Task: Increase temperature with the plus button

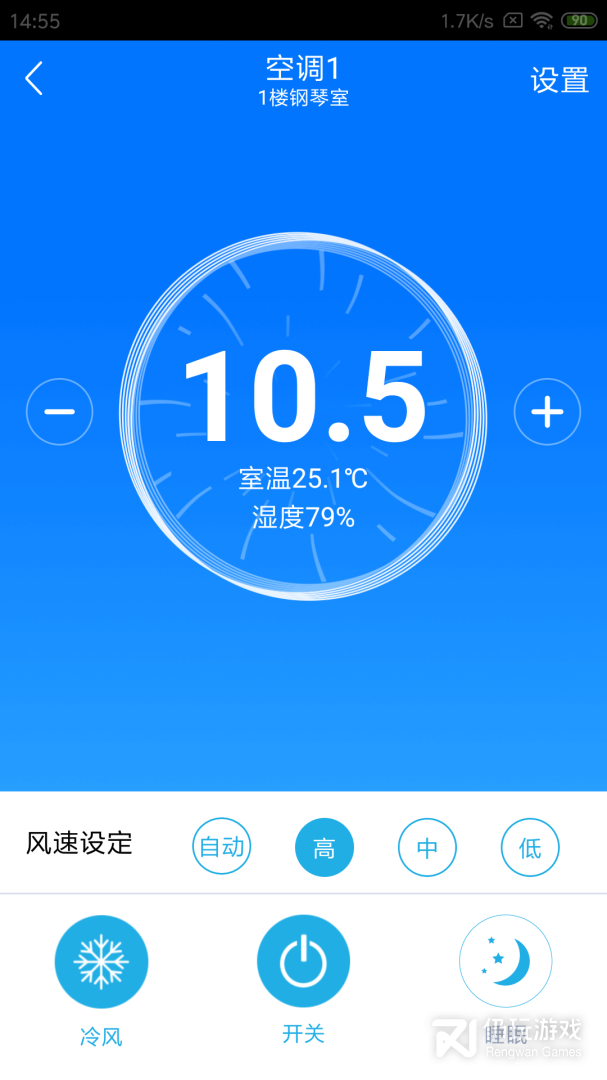Action: pos(547,411)
